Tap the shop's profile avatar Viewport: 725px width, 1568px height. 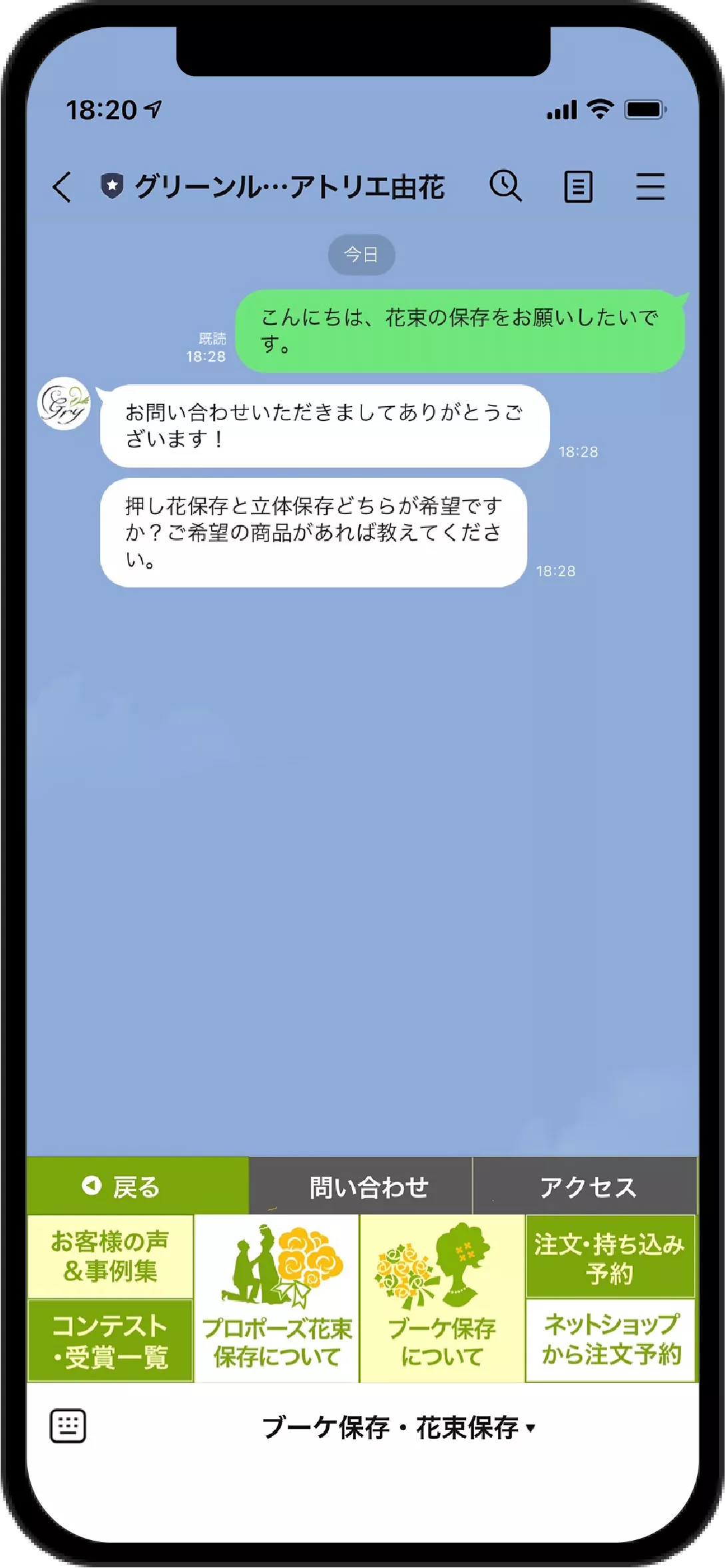(64, 404)
